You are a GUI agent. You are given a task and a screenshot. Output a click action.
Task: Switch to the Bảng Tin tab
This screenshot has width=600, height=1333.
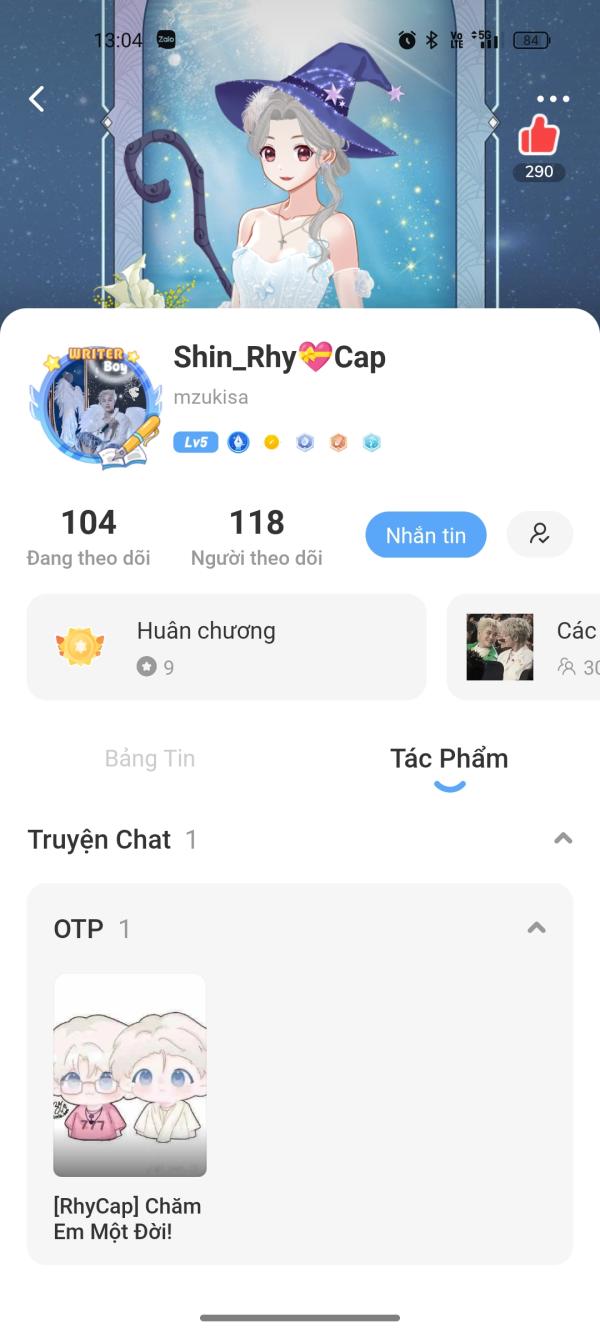coord(150,758)
